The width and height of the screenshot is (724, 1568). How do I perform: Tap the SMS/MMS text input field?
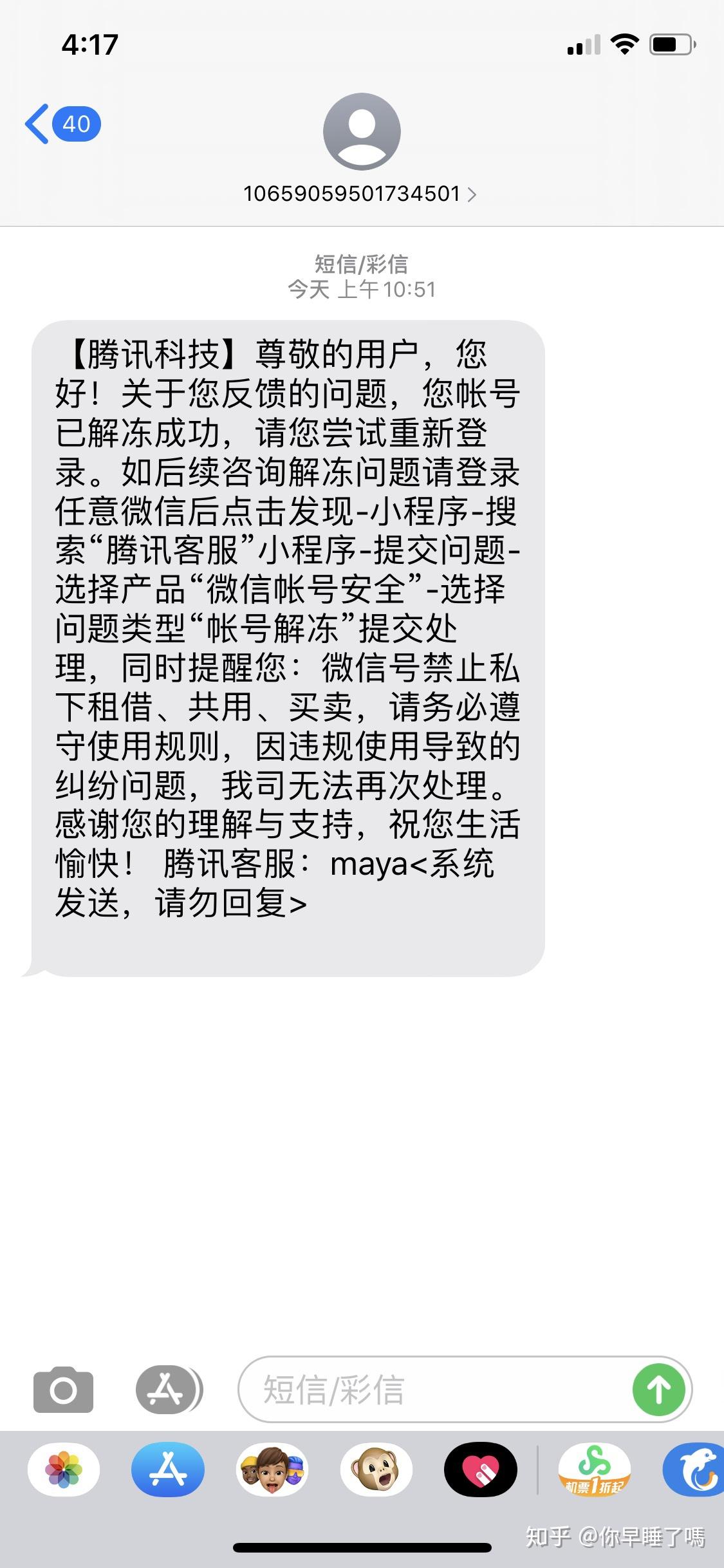[x=435, y=1390]
